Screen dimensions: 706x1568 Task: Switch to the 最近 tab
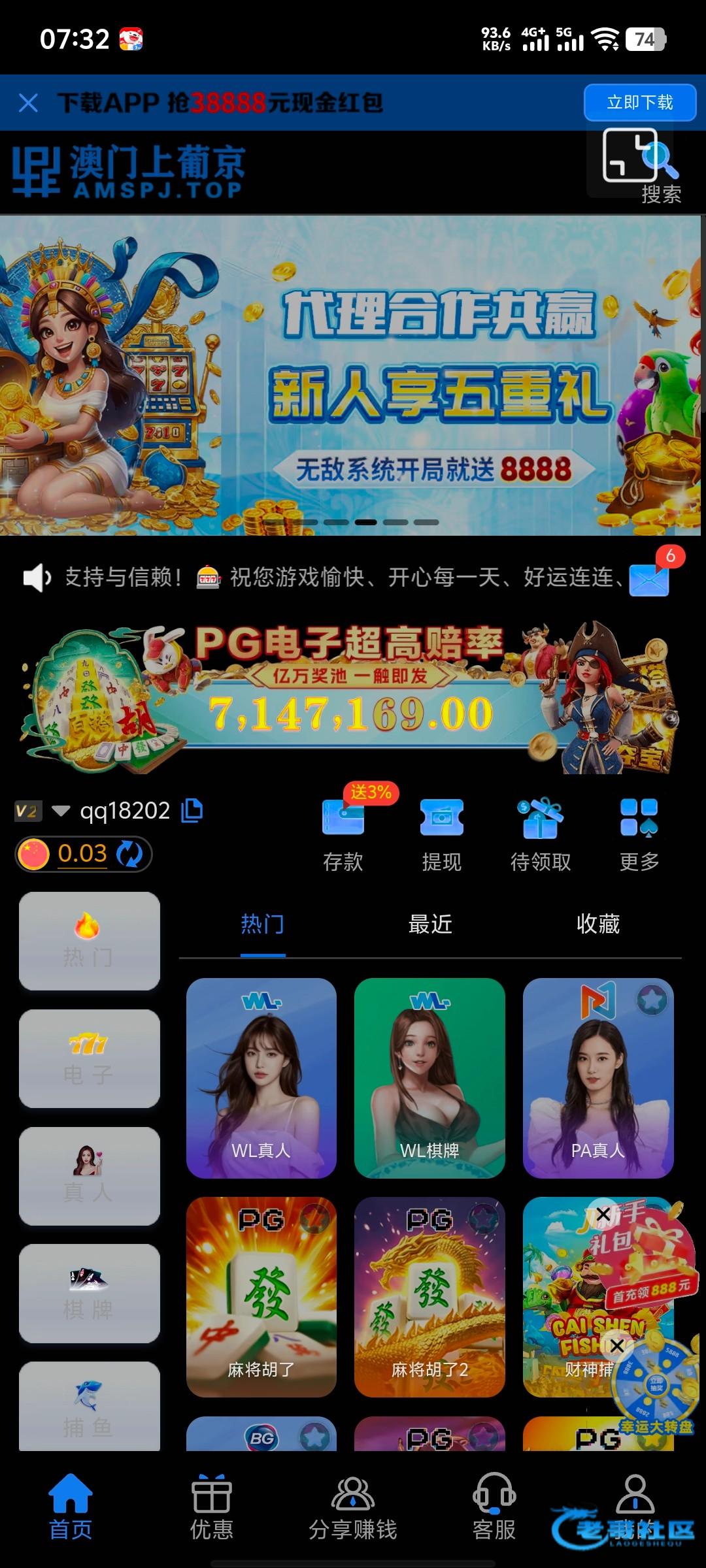pos(430,924)
